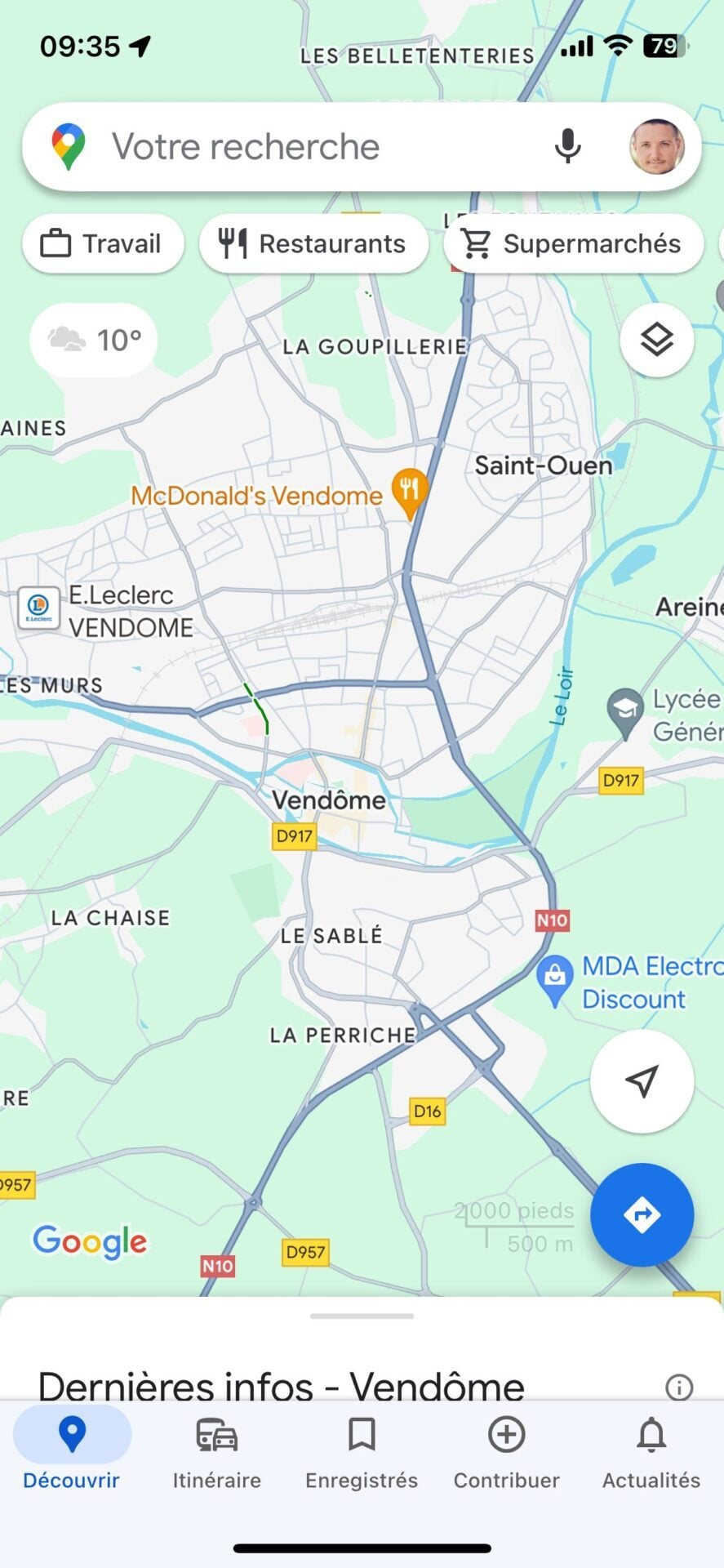Viewport: 724px width, 1568px height.
Task: Switch to the Itinéraire tab
Action: pos(216,1455)
